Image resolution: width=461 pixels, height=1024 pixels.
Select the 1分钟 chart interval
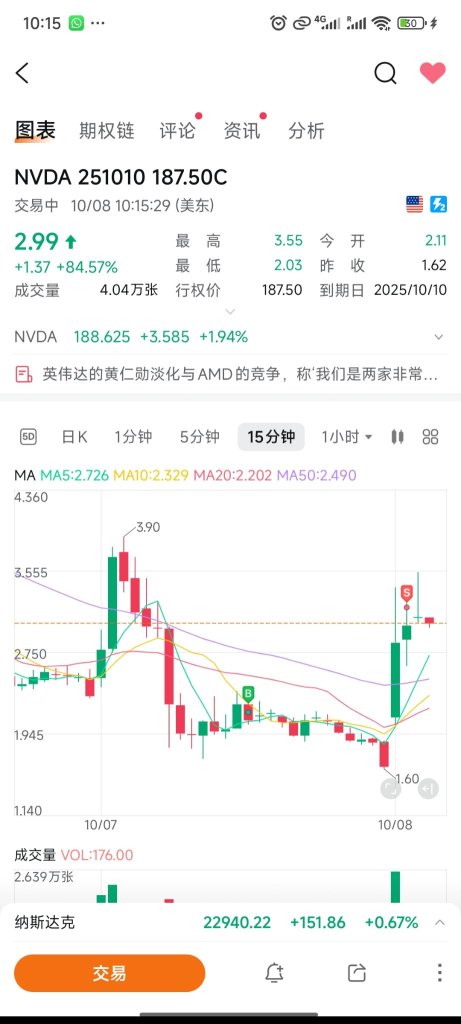point(134,437)
